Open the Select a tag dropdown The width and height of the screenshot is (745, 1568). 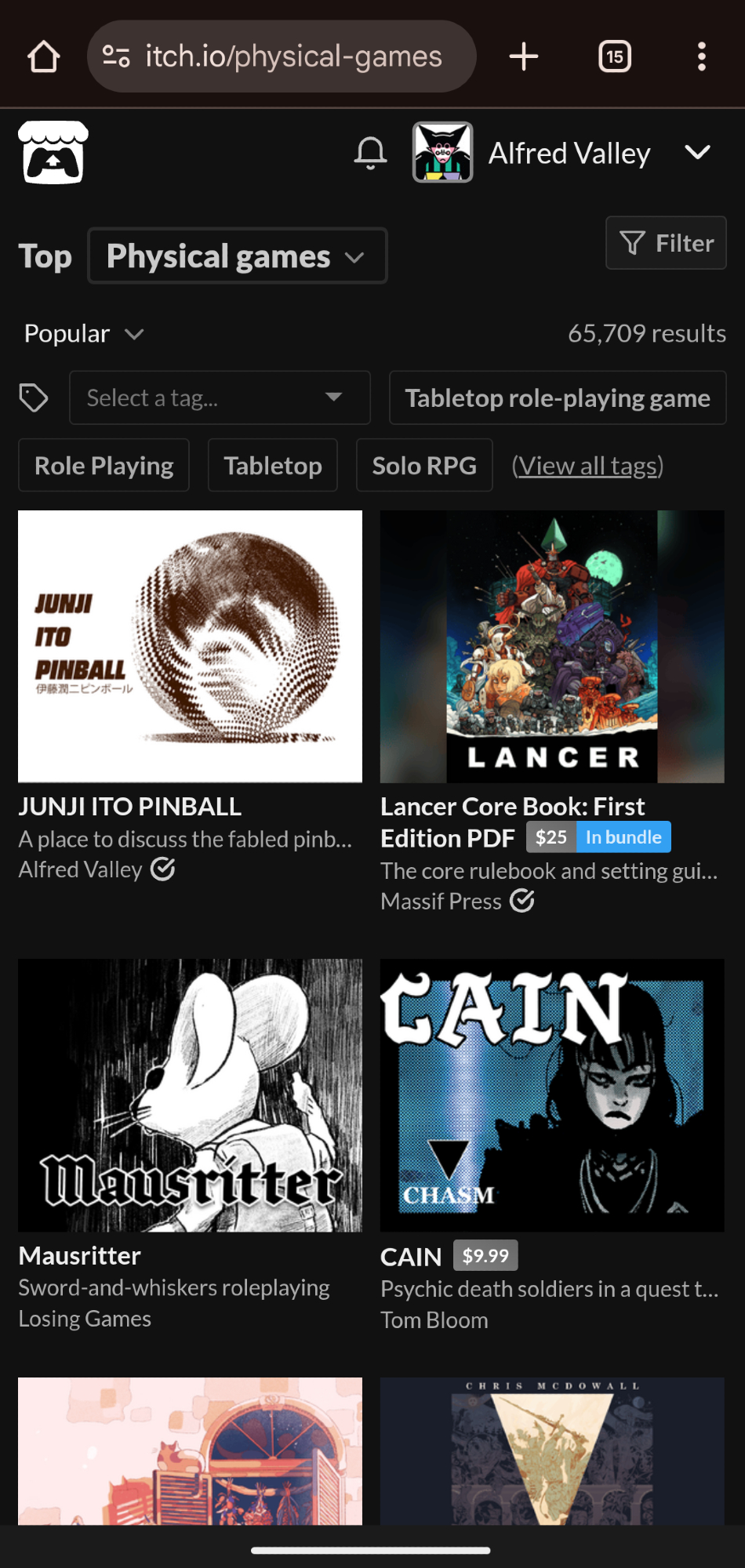coord(220,398)
